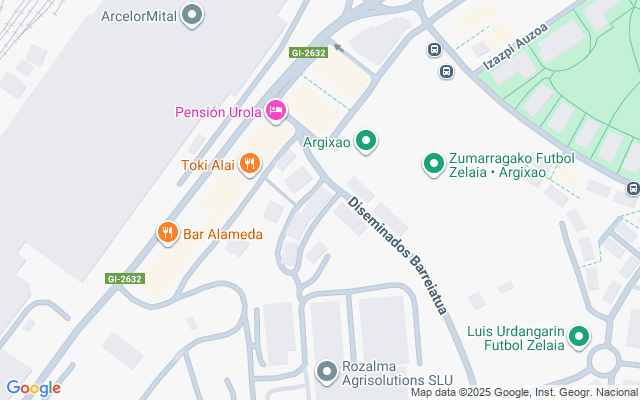
Task: Open the Bar Alameda restaurant marker
Action: click(x=168, y=233)
